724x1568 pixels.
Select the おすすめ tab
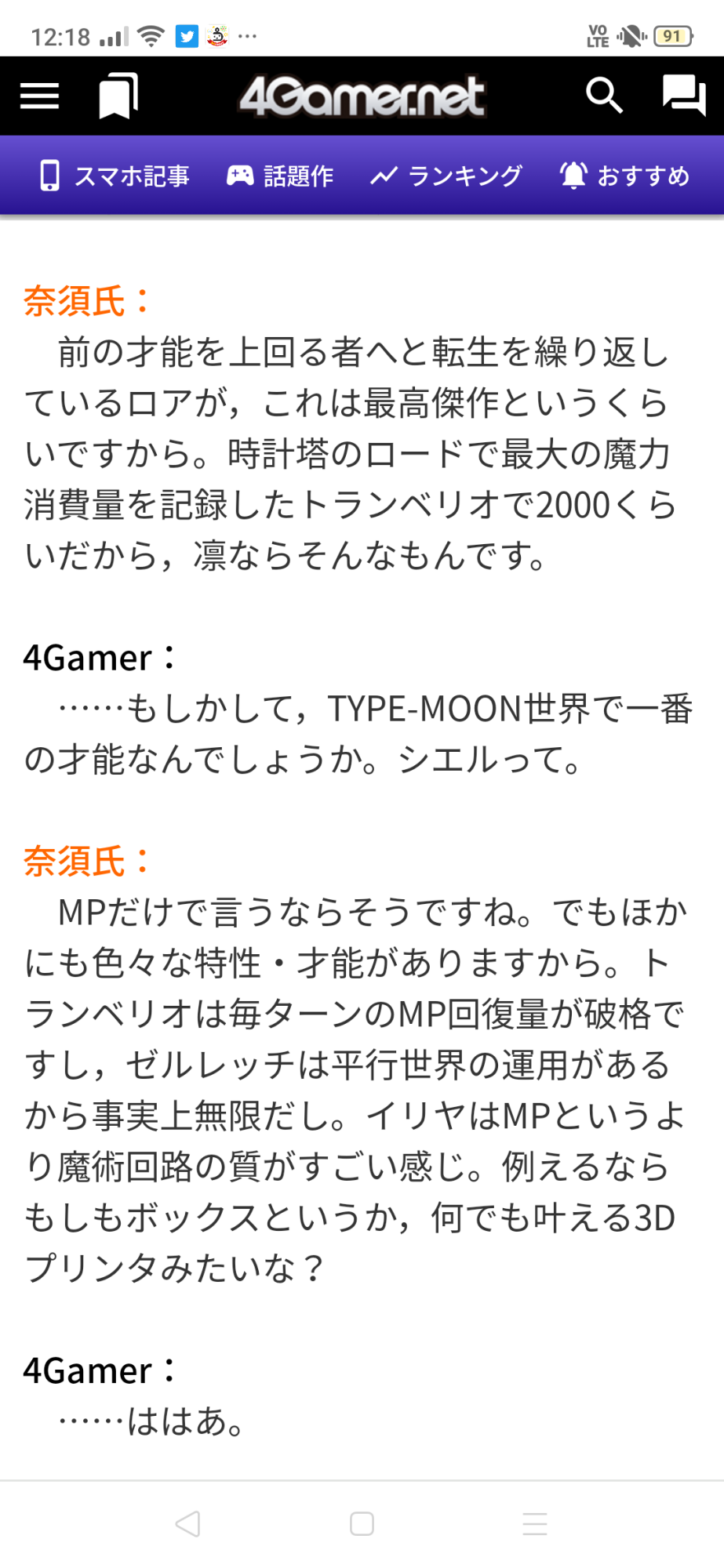point(624,176)
